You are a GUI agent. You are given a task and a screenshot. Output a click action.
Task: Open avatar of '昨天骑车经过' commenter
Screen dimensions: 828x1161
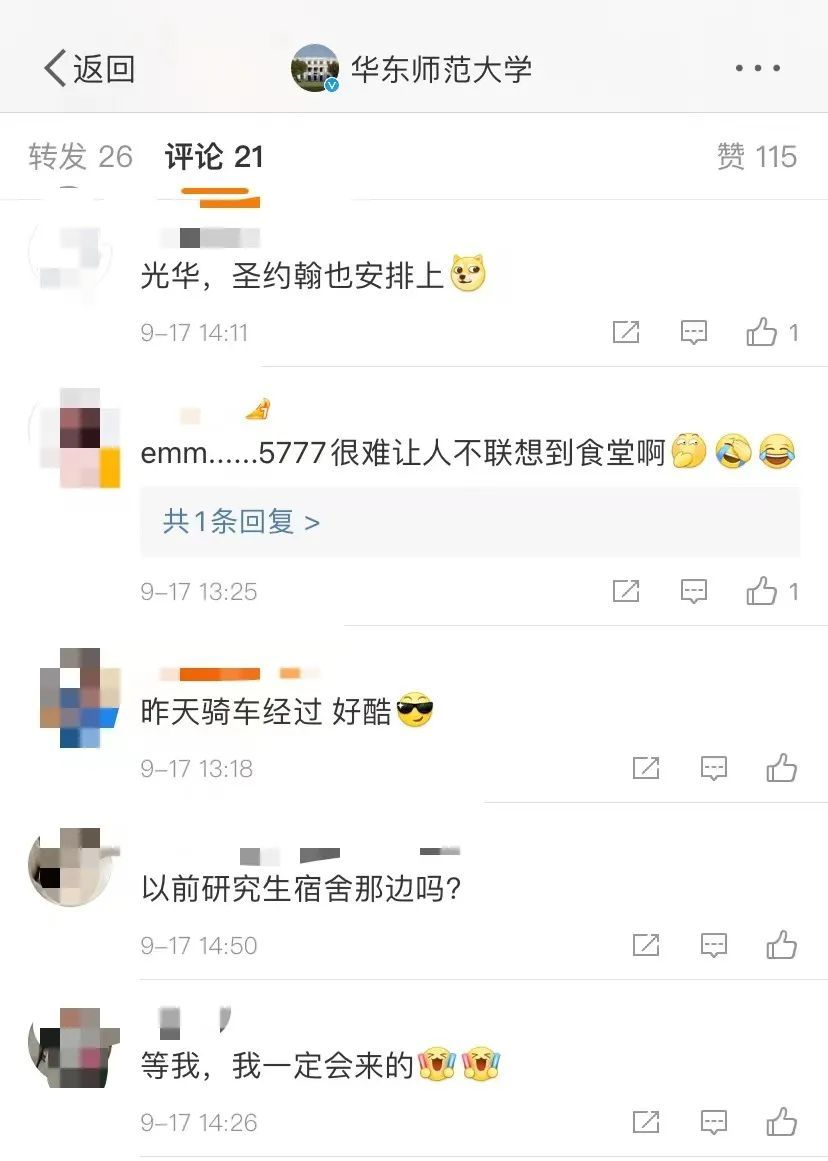click(78, 696)
